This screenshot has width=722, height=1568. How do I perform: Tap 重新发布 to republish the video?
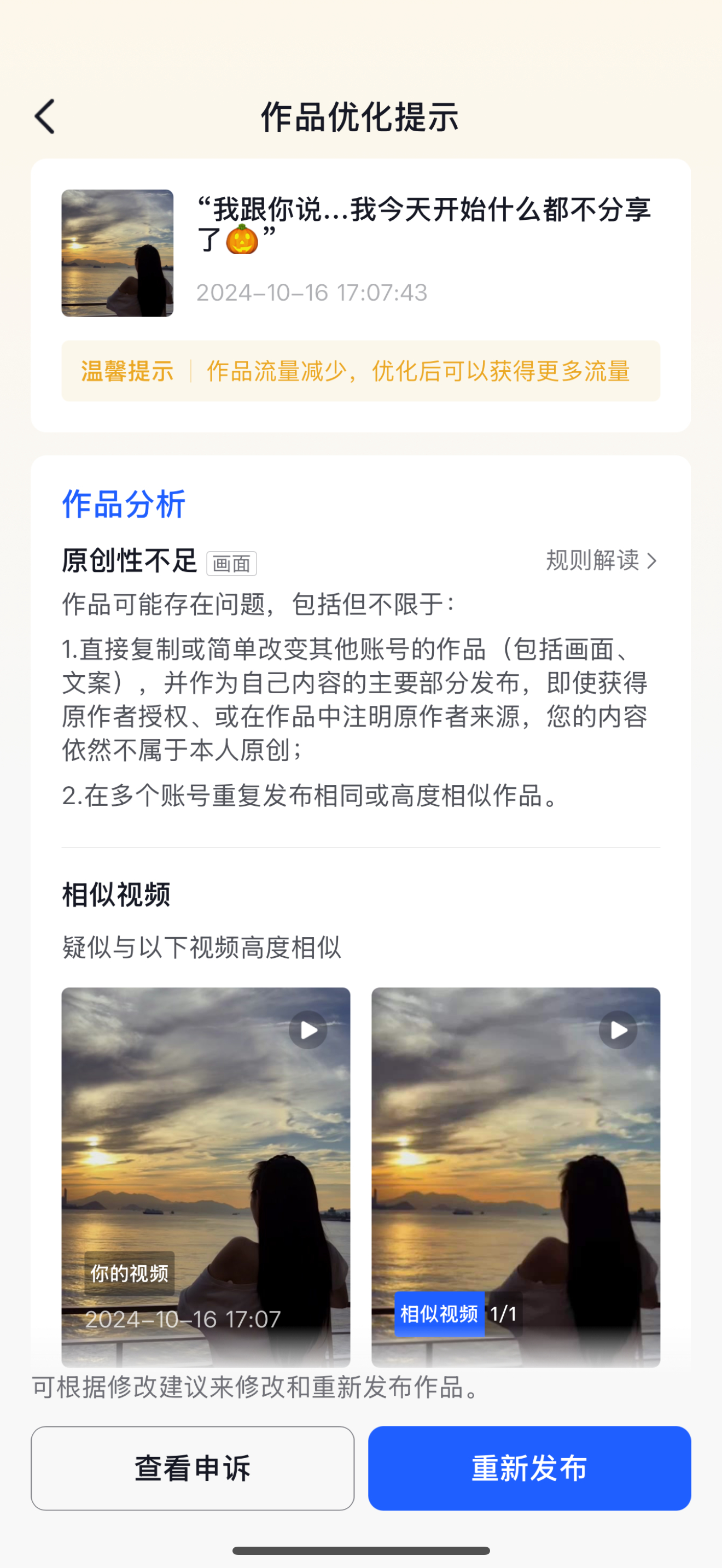tap(529, 1467)
